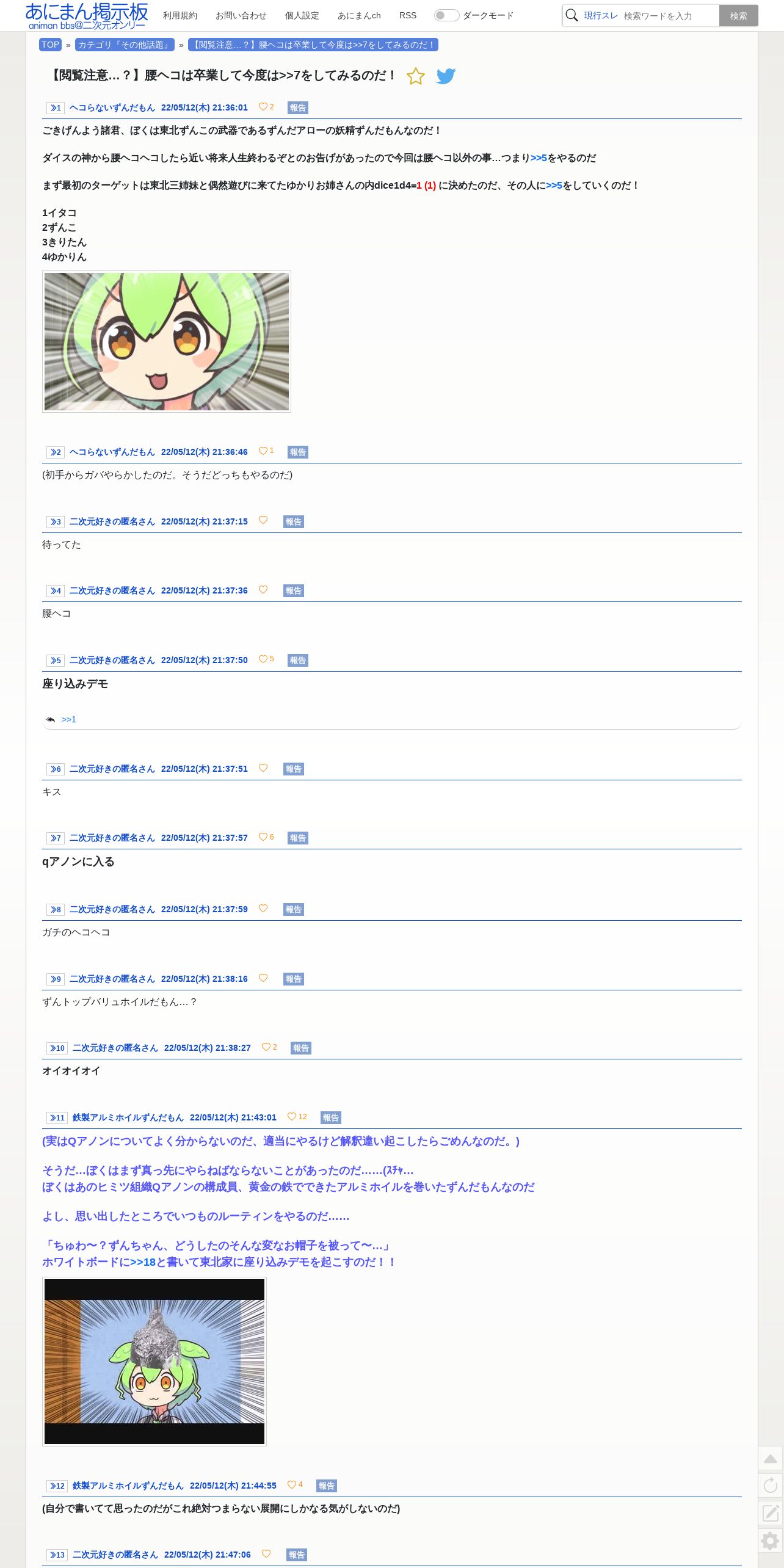Image resolution: width=784 pixels, height=1568 pixels.
Task: Open the あにまんch link
Action: pos(359,15)
